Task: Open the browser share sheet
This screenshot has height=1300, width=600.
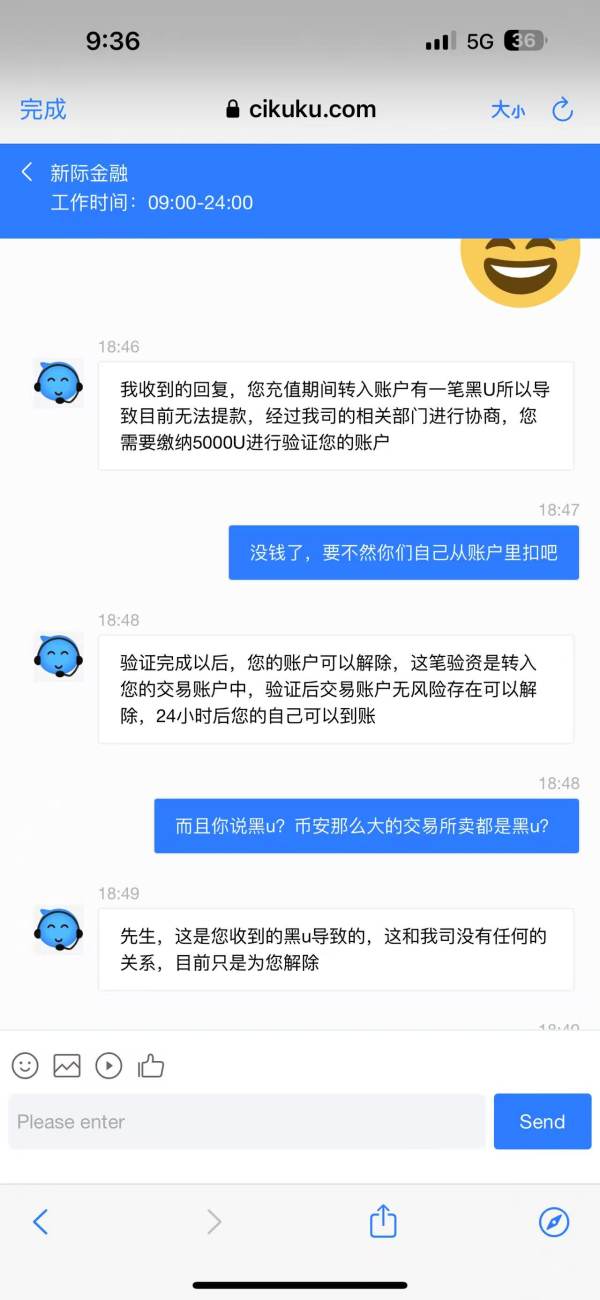Action: 383,1220
